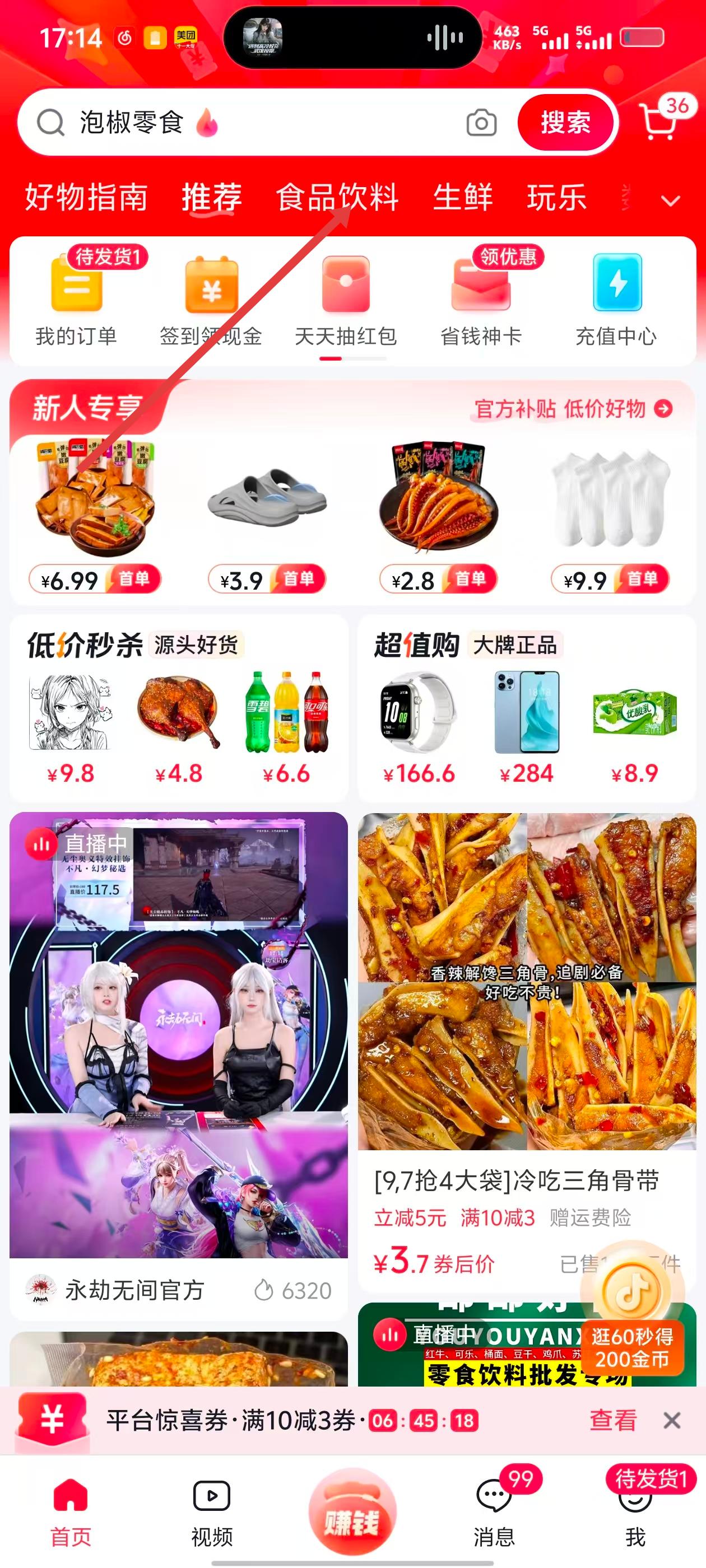The image size is (706, 1568).
Task: Switch to the 生鲜 category tab
Action: [463, 197]
